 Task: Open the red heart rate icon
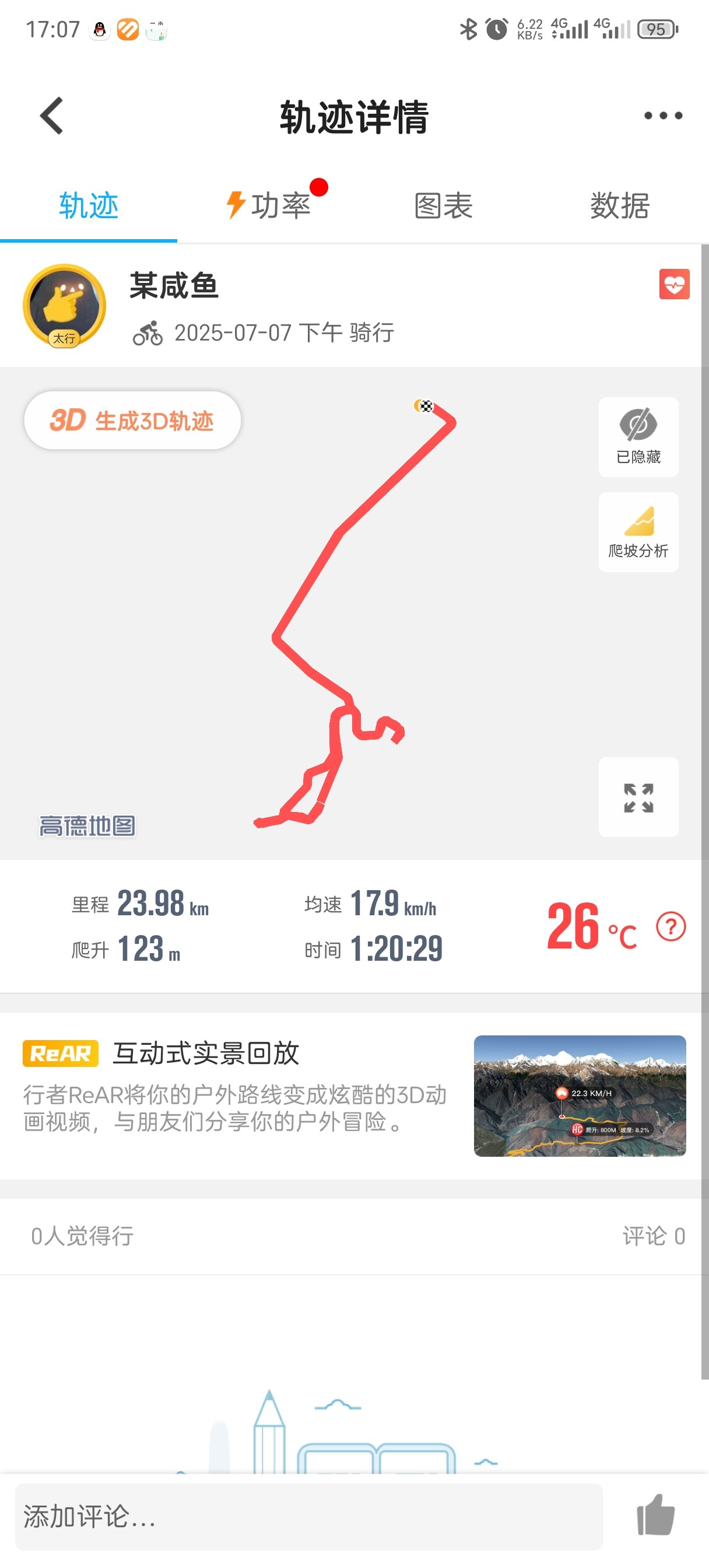click(x=673, y=284)
